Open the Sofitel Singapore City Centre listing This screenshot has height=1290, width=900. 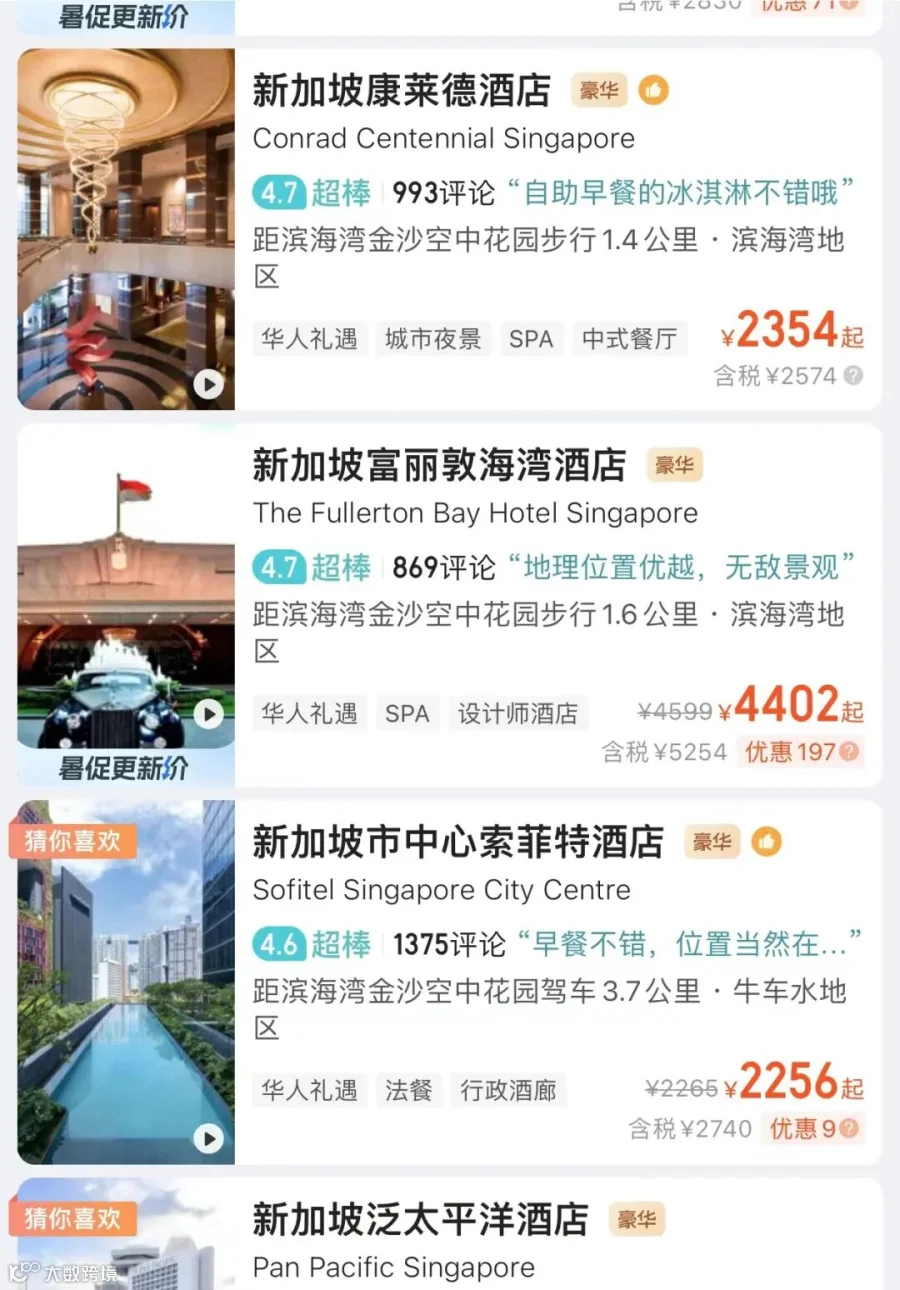coord(450,982)
